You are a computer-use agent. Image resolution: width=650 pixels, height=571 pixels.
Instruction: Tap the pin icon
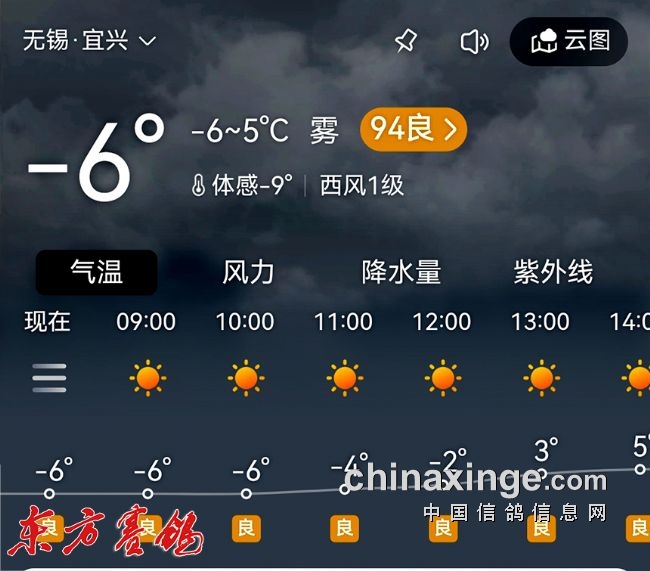click(405, 41)
